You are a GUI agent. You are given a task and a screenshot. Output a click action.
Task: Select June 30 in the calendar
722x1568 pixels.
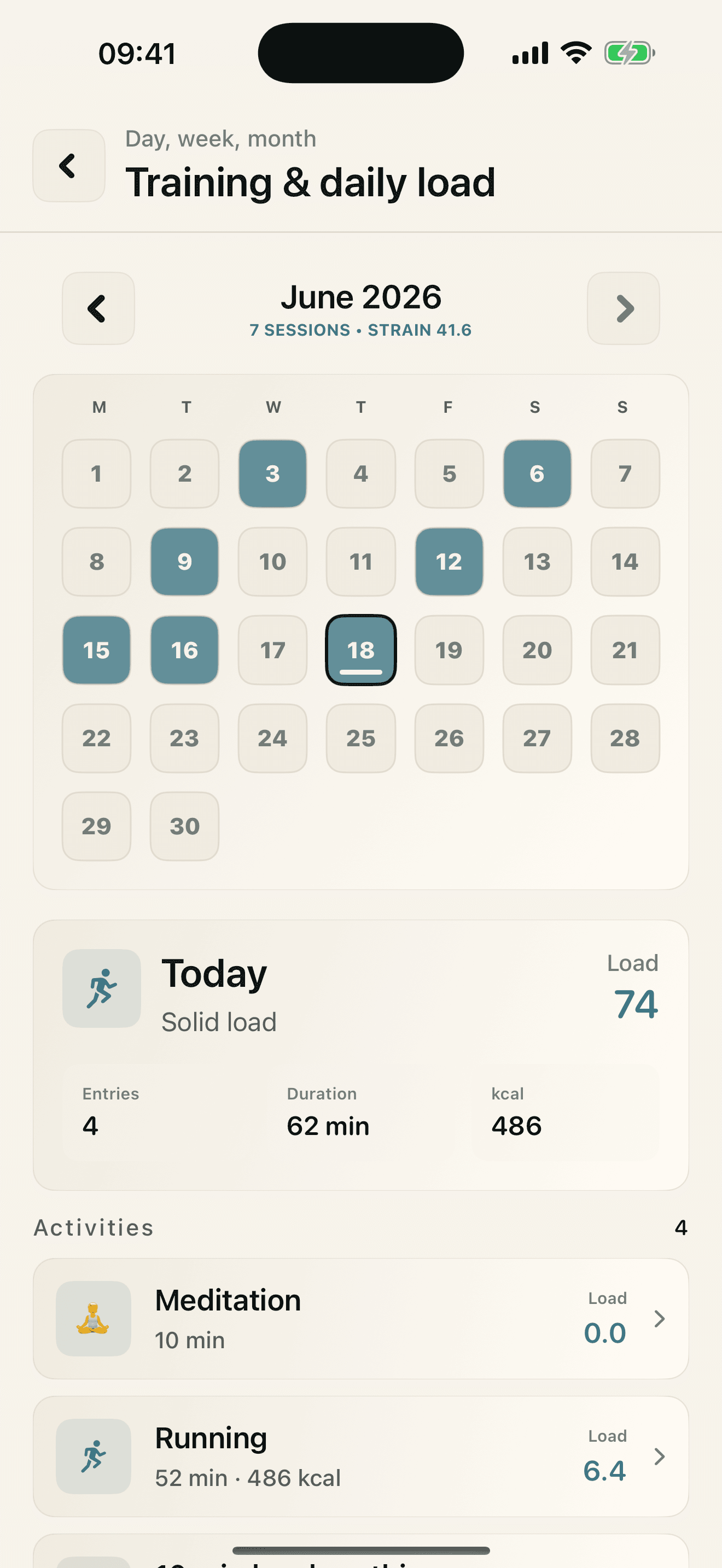[184, 826]
